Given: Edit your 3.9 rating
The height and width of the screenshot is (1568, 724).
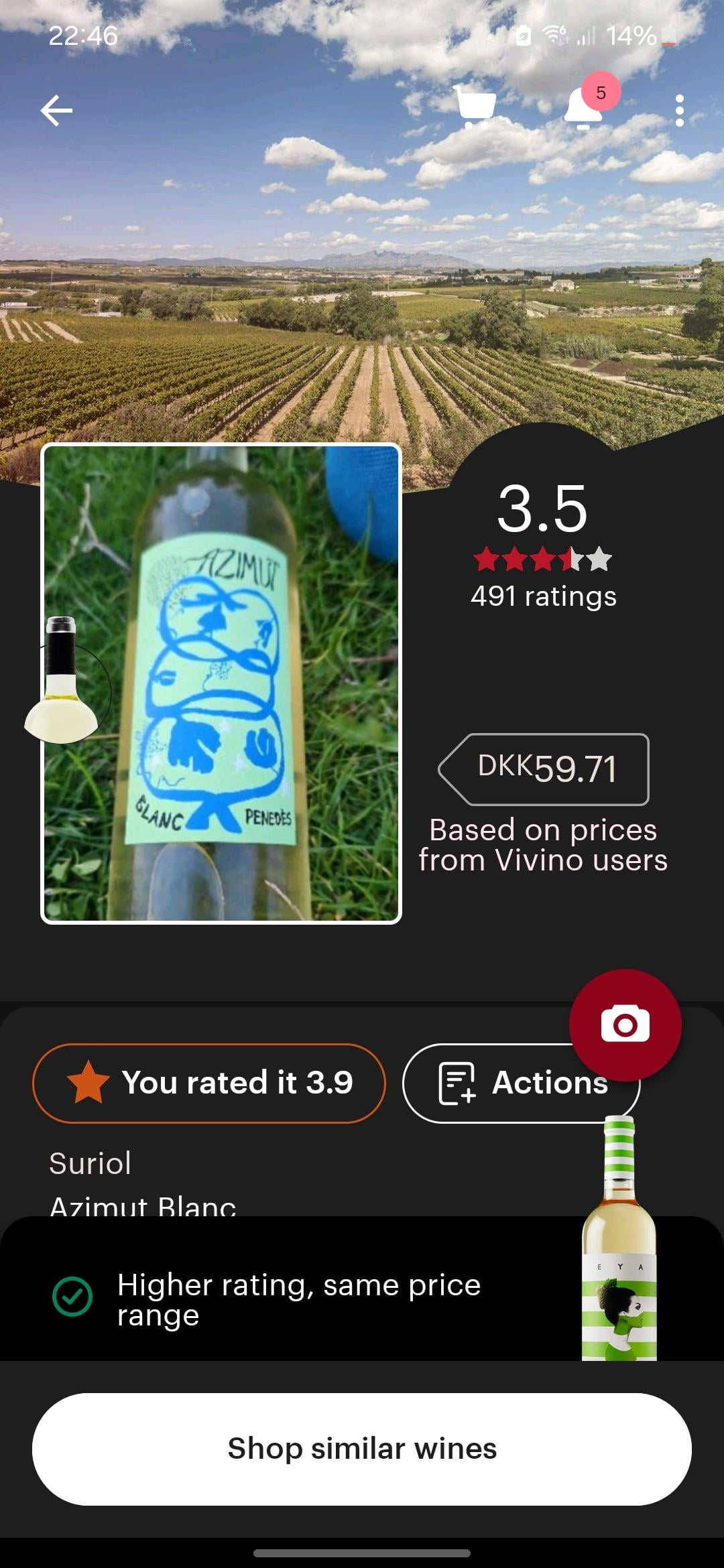Looking at the screenshot, I should point(209,1083).
